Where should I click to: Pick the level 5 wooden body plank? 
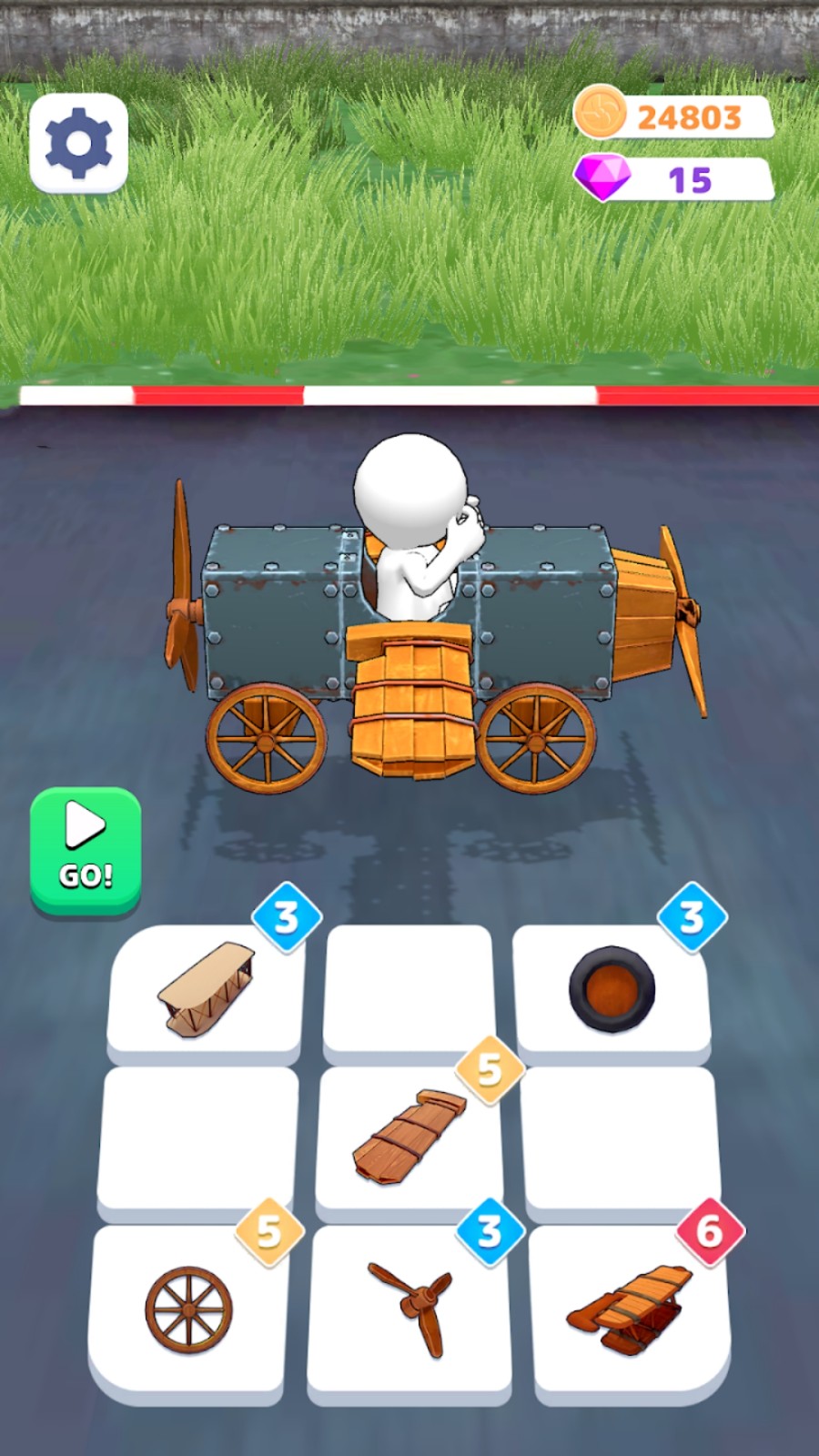coord(409,1137)
